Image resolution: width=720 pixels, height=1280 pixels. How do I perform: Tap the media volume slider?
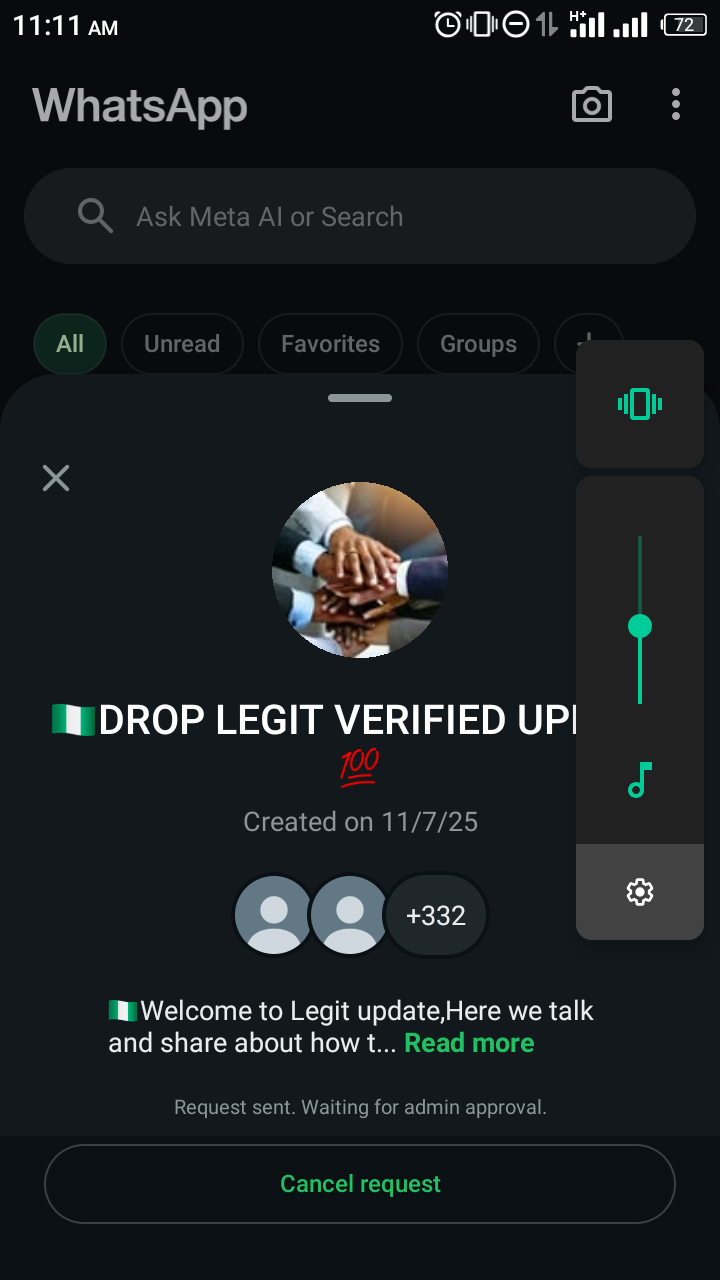[640, 626]
